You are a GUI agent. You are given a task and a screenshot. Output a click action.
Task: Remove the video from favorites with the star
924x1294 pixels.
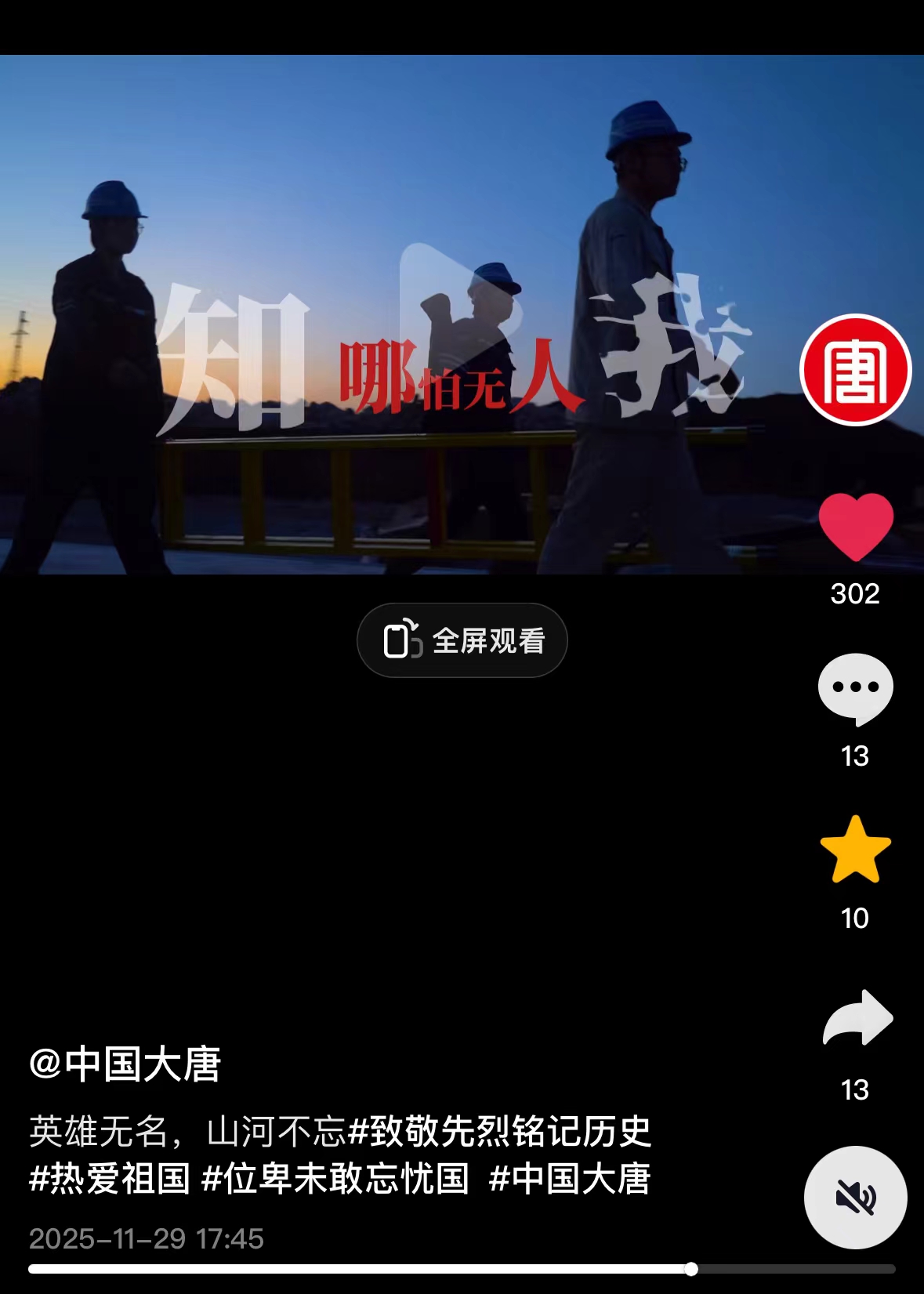[855, 850]
